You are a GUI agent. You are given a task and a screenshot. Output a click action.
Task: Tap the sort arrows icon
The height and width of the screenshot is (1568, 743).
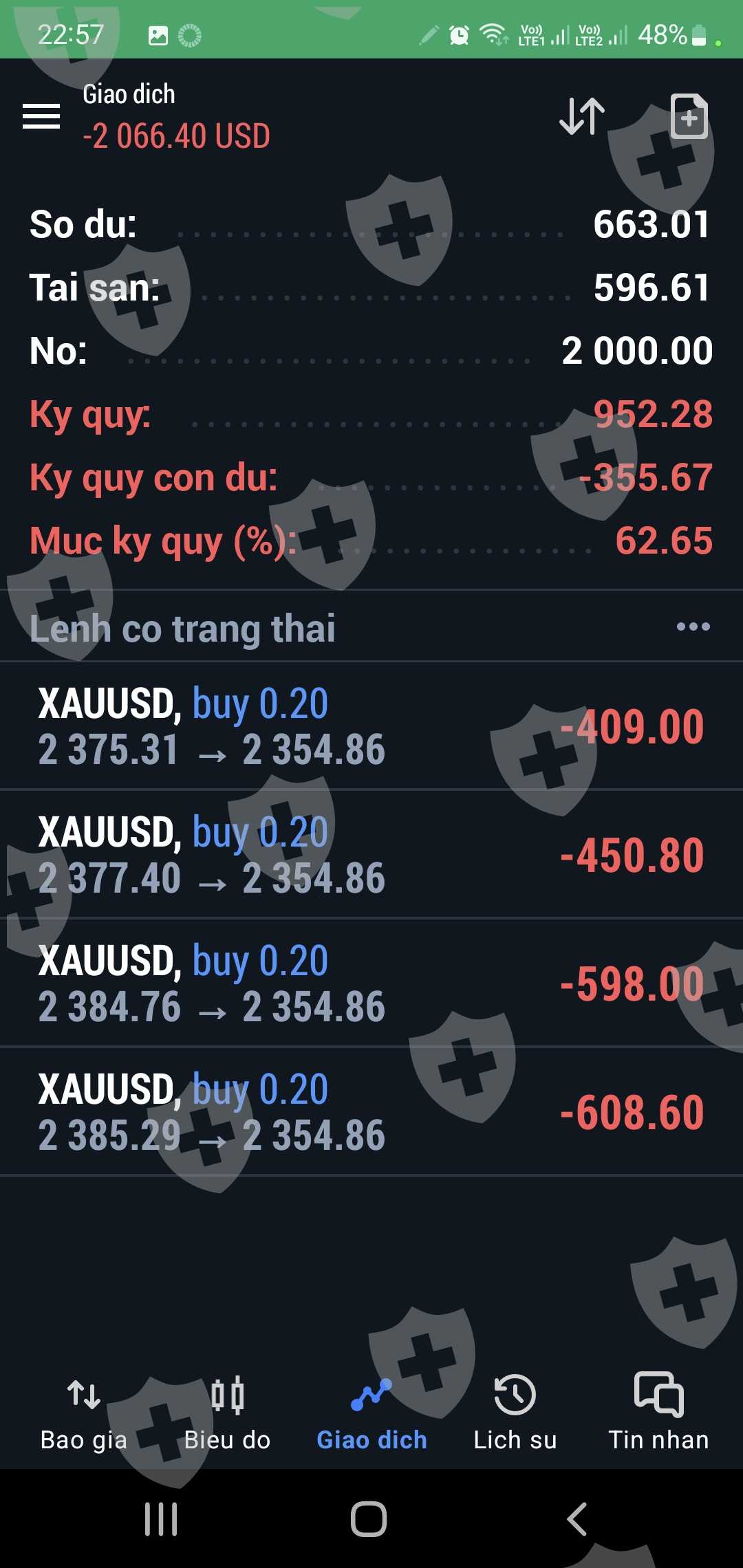click(582, 116)
